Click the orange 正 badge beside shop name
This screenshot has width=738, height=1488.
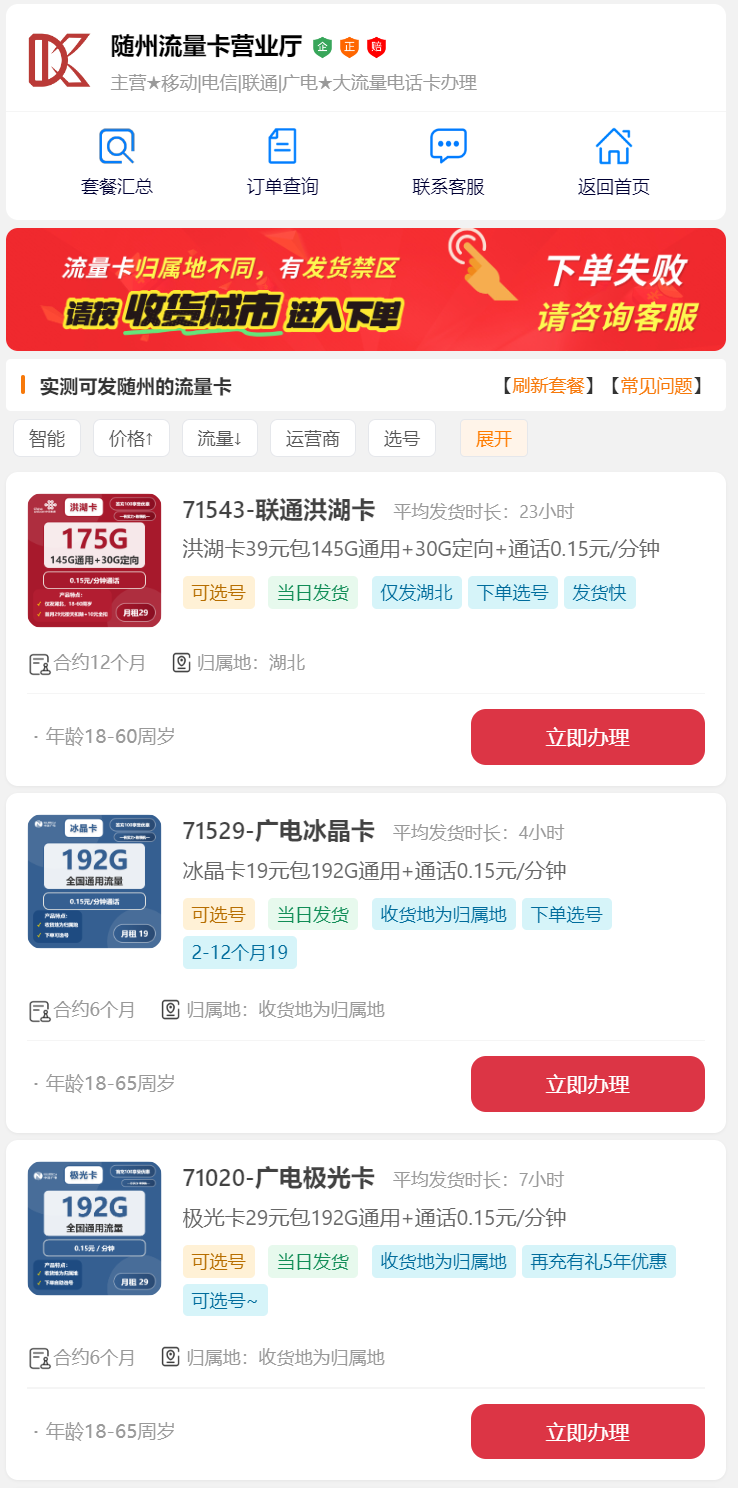click(x=349, y=46)
